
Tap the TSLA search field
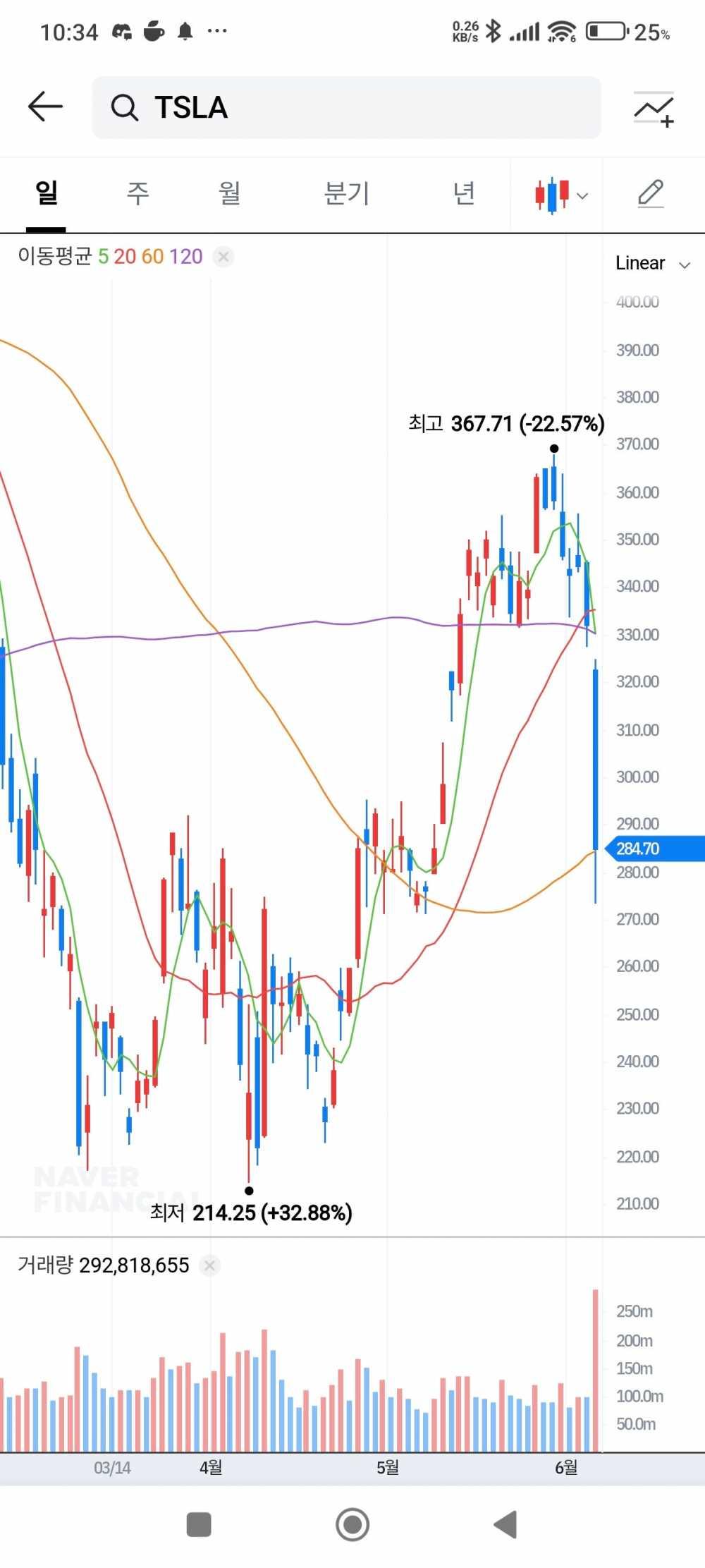click(346, 107)
